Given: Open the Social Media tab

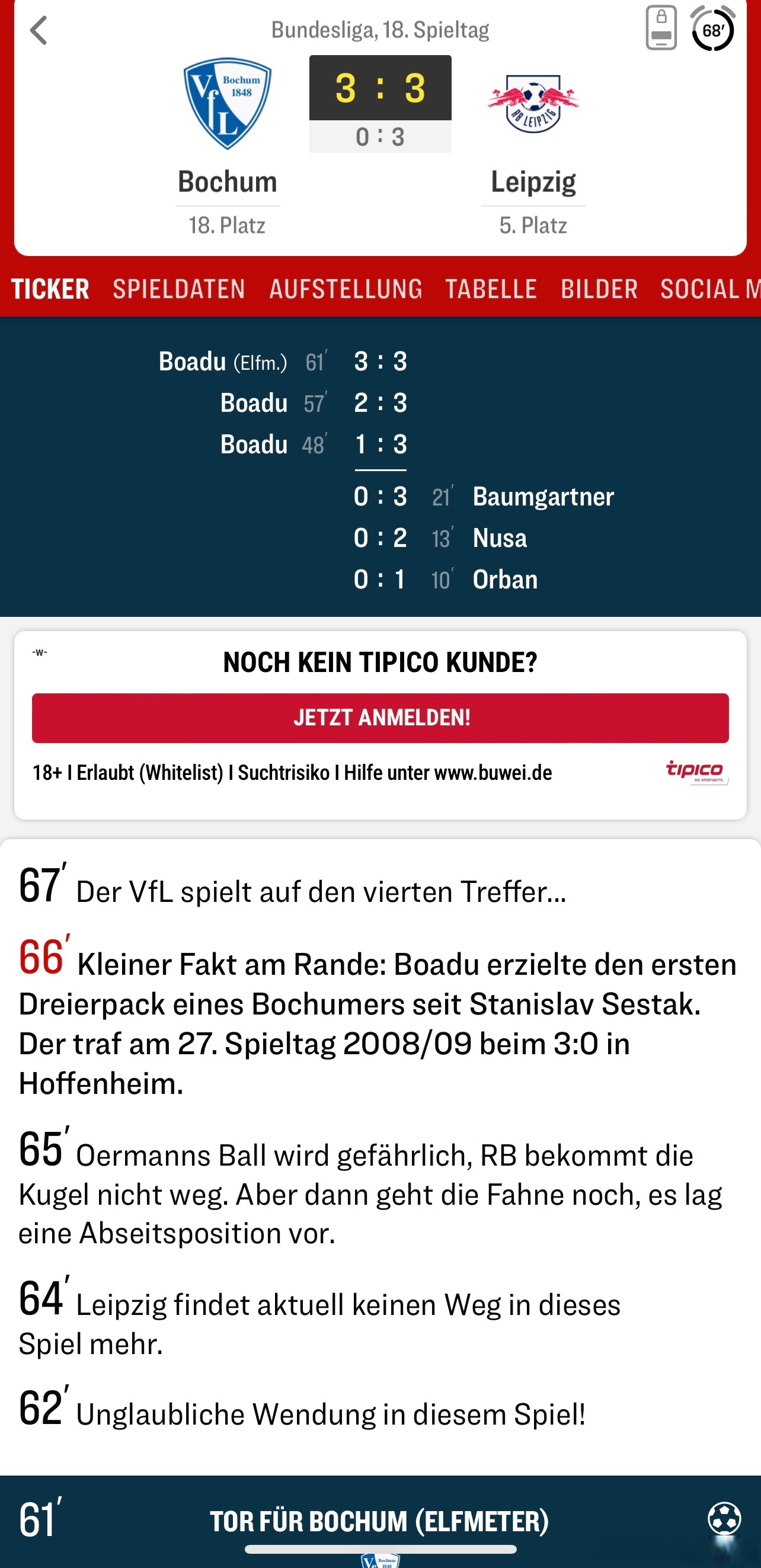Looking at the screenshot, I should 709,289.
